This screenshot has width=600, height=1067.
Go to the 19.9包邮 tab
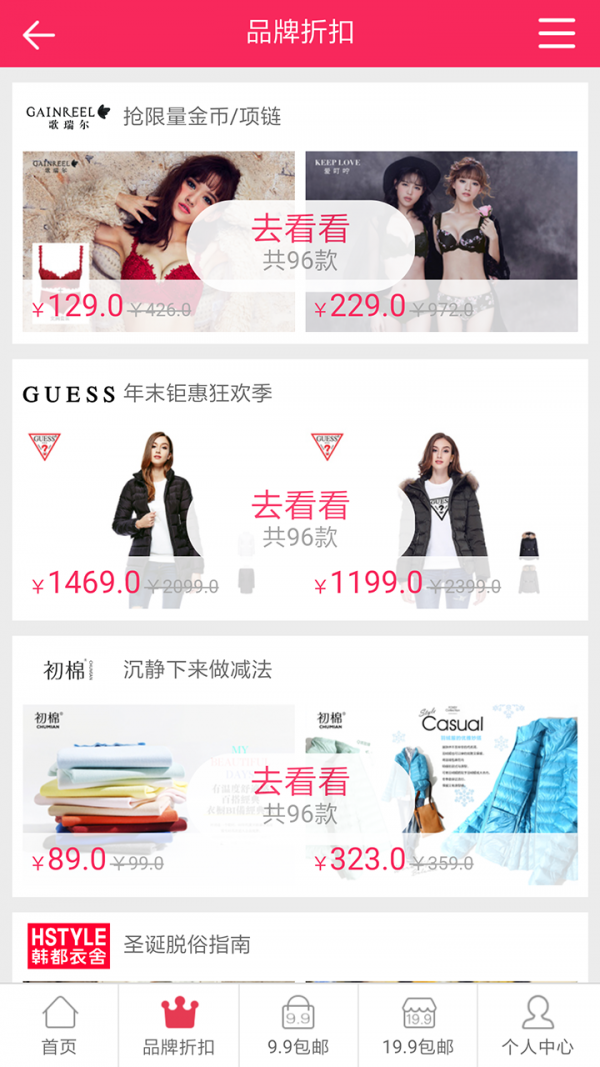[418, 1026]
